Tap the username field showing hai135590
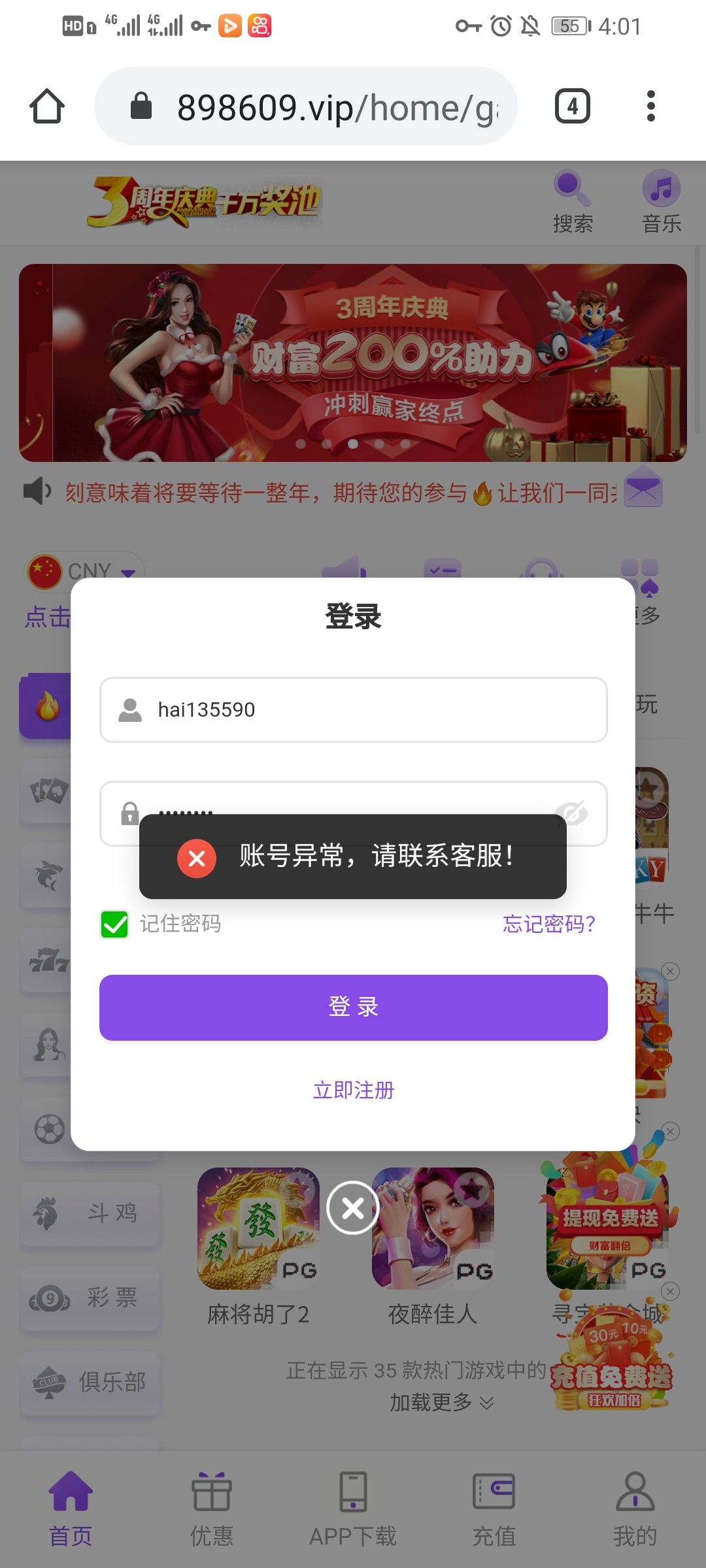 (x=353, y=710)
